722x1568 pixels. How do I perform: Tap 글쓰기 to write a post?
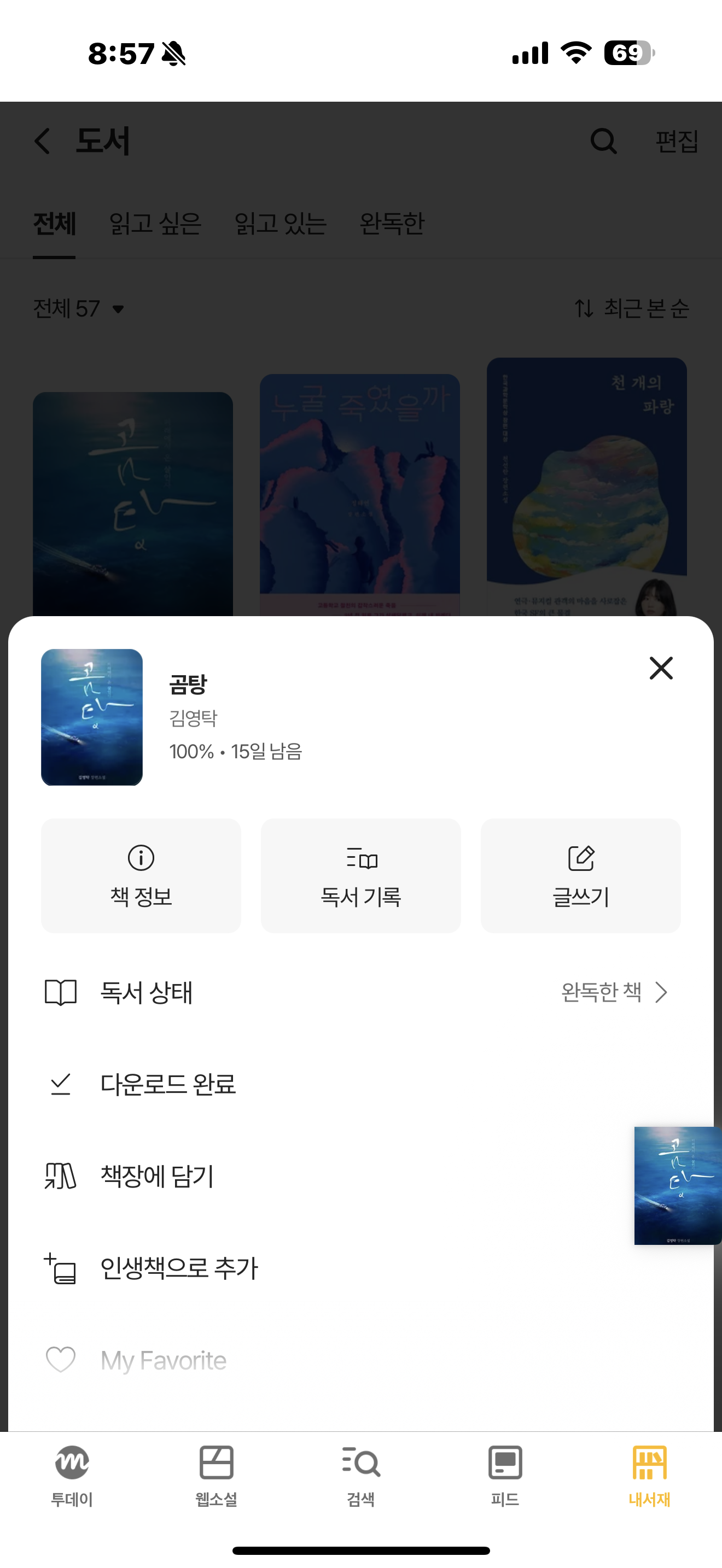coord(580,875)
